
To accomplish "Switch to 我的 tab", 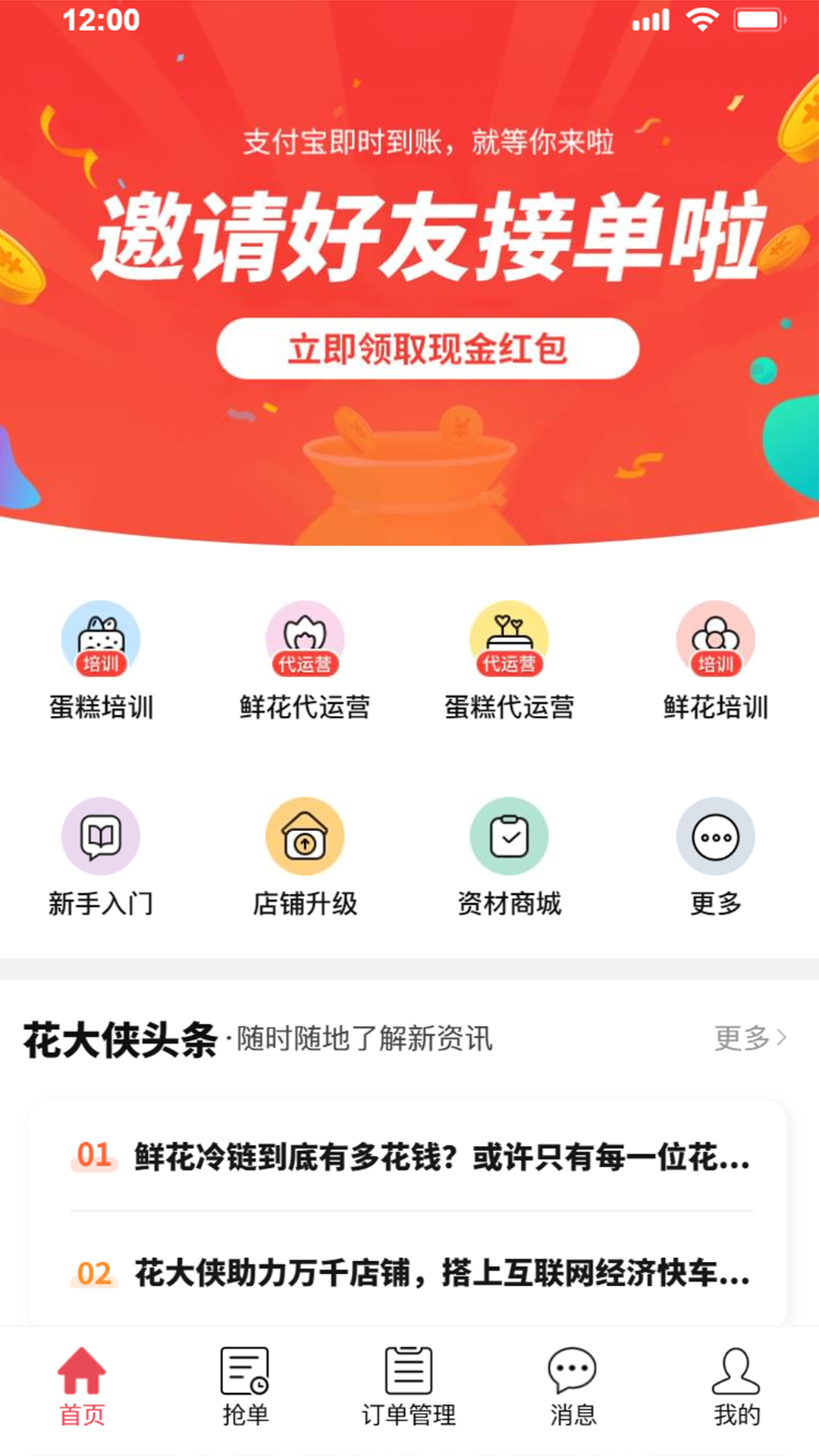I will [736, 1386].
